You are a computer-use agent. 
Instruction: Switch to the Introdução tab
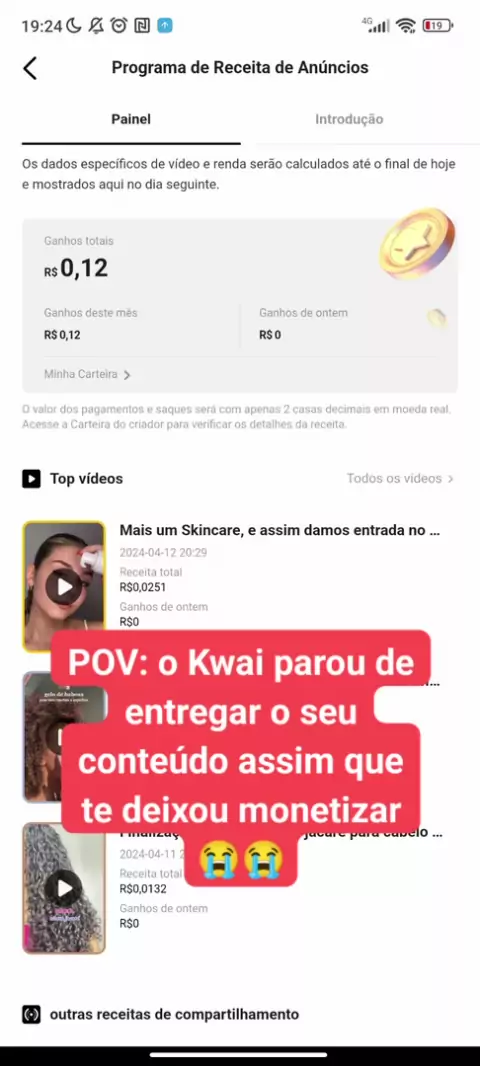(349, 120)
